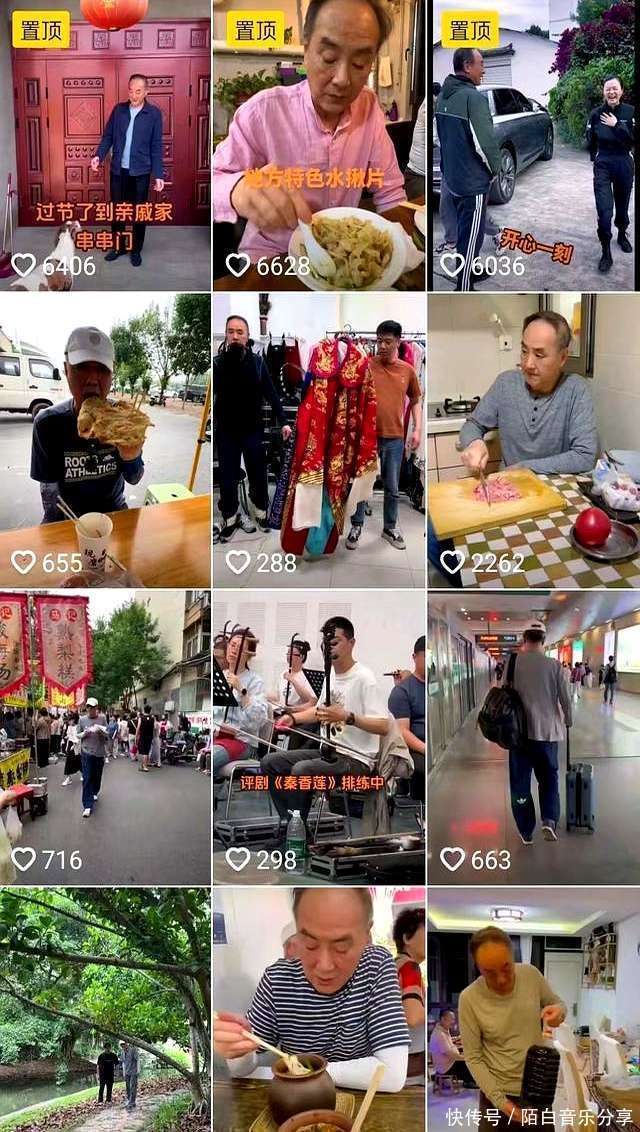Play the meat chopping video with 2262 likes
Screen dimensions: 640x1132
(x=534, y=440)
